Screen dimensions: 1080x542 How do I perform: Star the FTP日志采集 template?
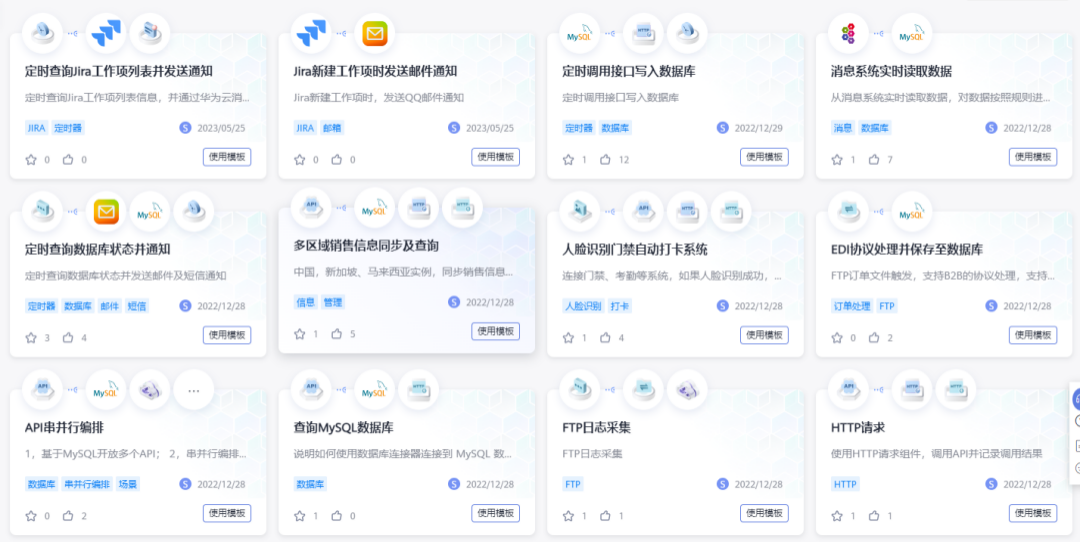568,516
